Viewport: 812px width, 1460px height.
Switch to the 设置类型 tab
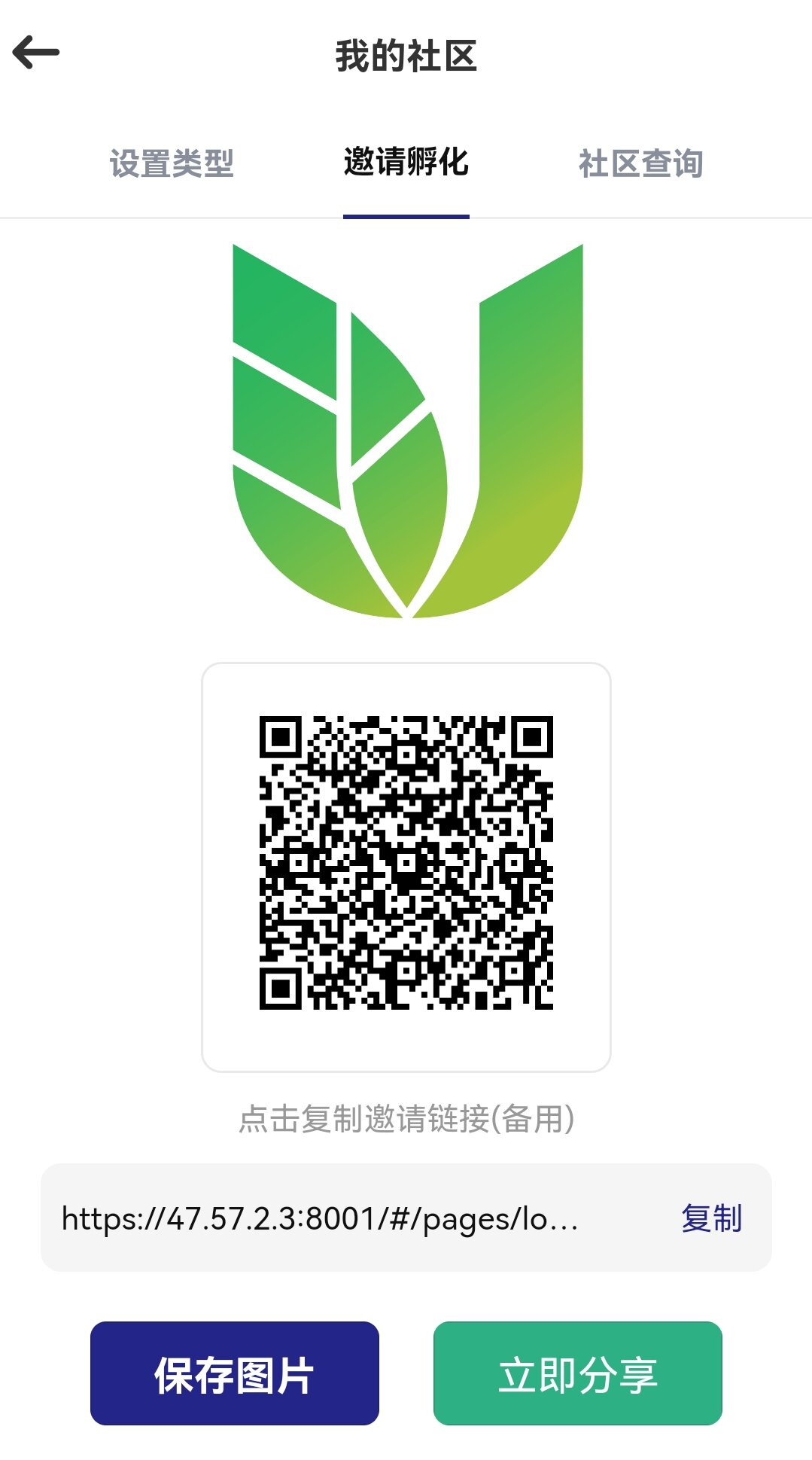pos(172,163)
